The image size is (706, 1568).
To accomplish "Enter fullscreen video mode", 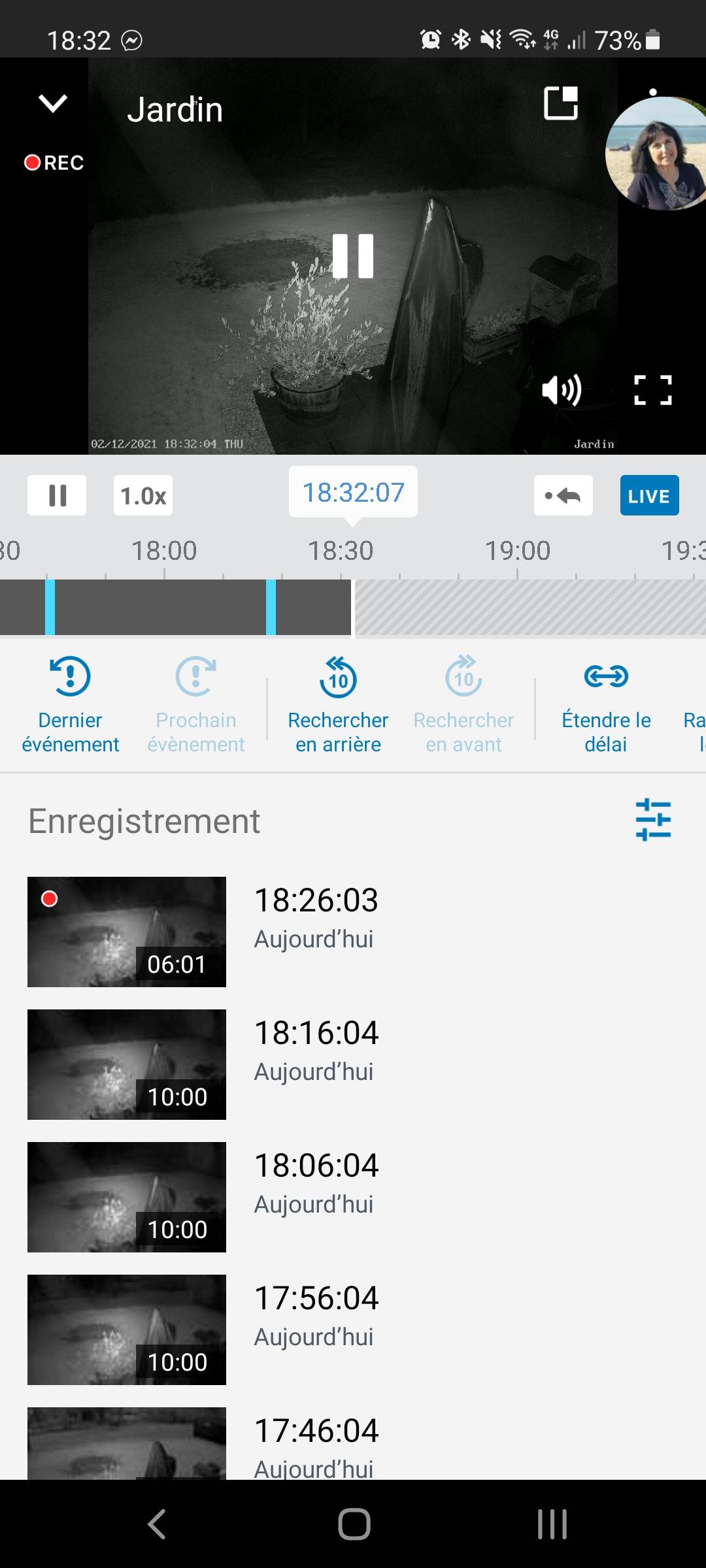I will pos(653,390).
